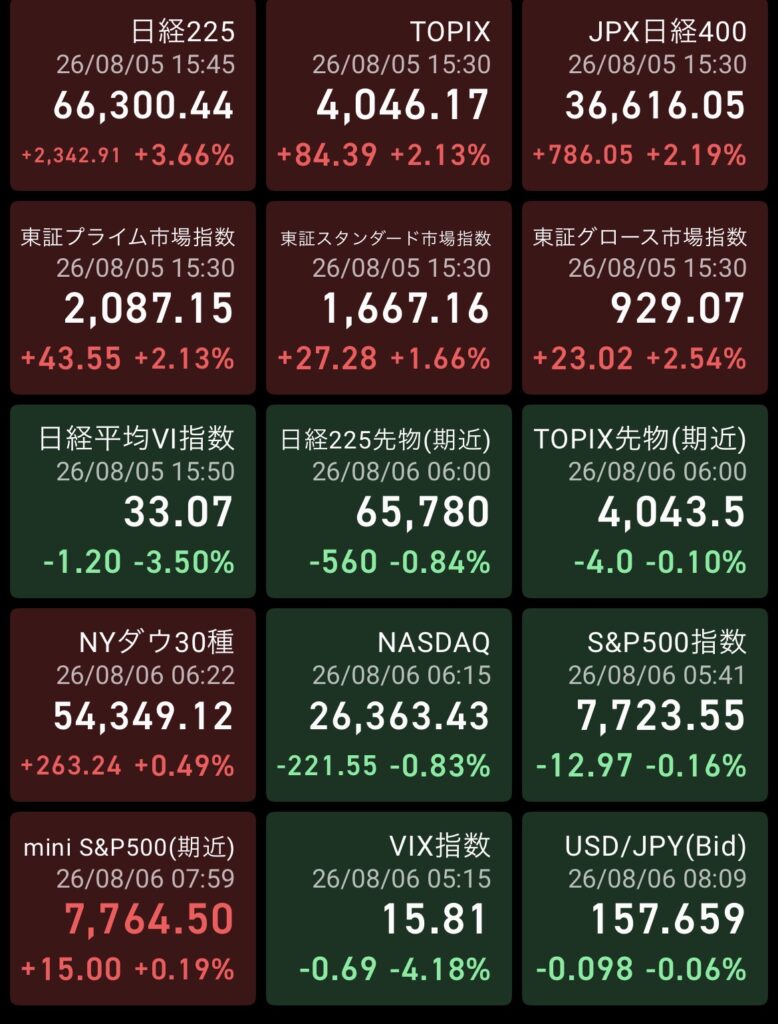Open the TOPIX index tile
Viewport: 778px width, 1024px height.
389,94
